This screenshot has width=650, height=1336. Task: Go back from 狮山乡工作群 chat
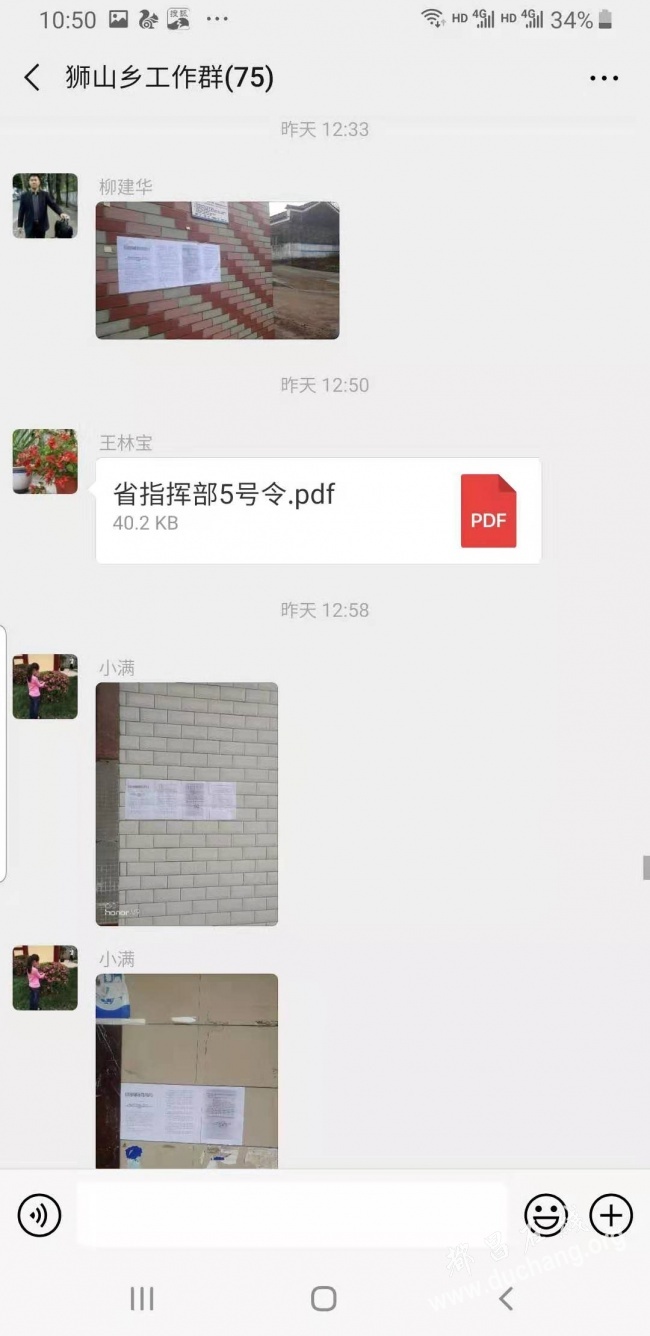tap(32, 78)
